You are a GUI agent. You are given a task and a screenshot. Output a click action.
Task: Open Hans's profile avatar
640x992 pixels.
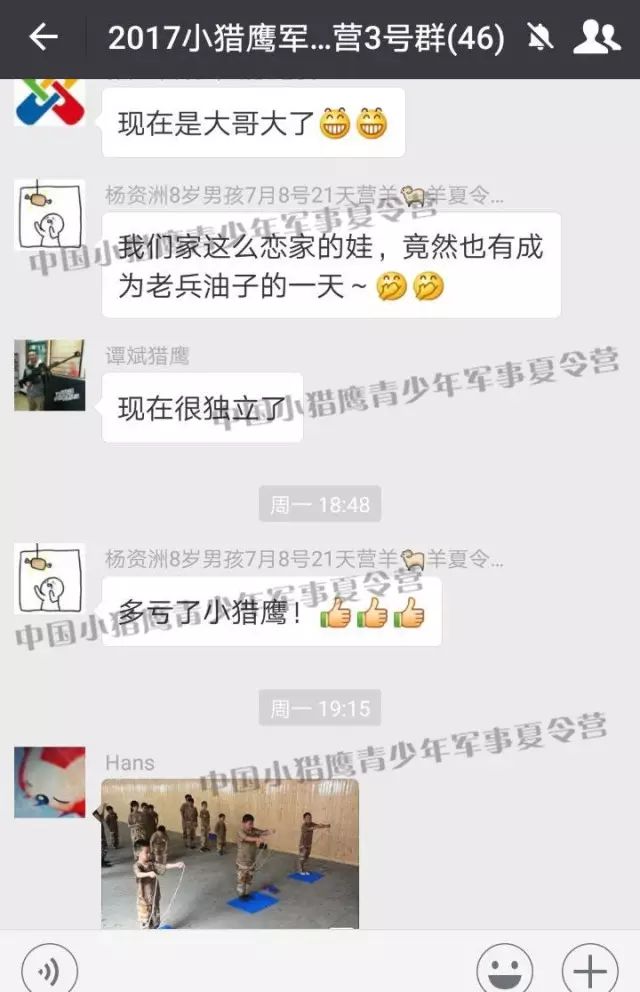[49, 782]
